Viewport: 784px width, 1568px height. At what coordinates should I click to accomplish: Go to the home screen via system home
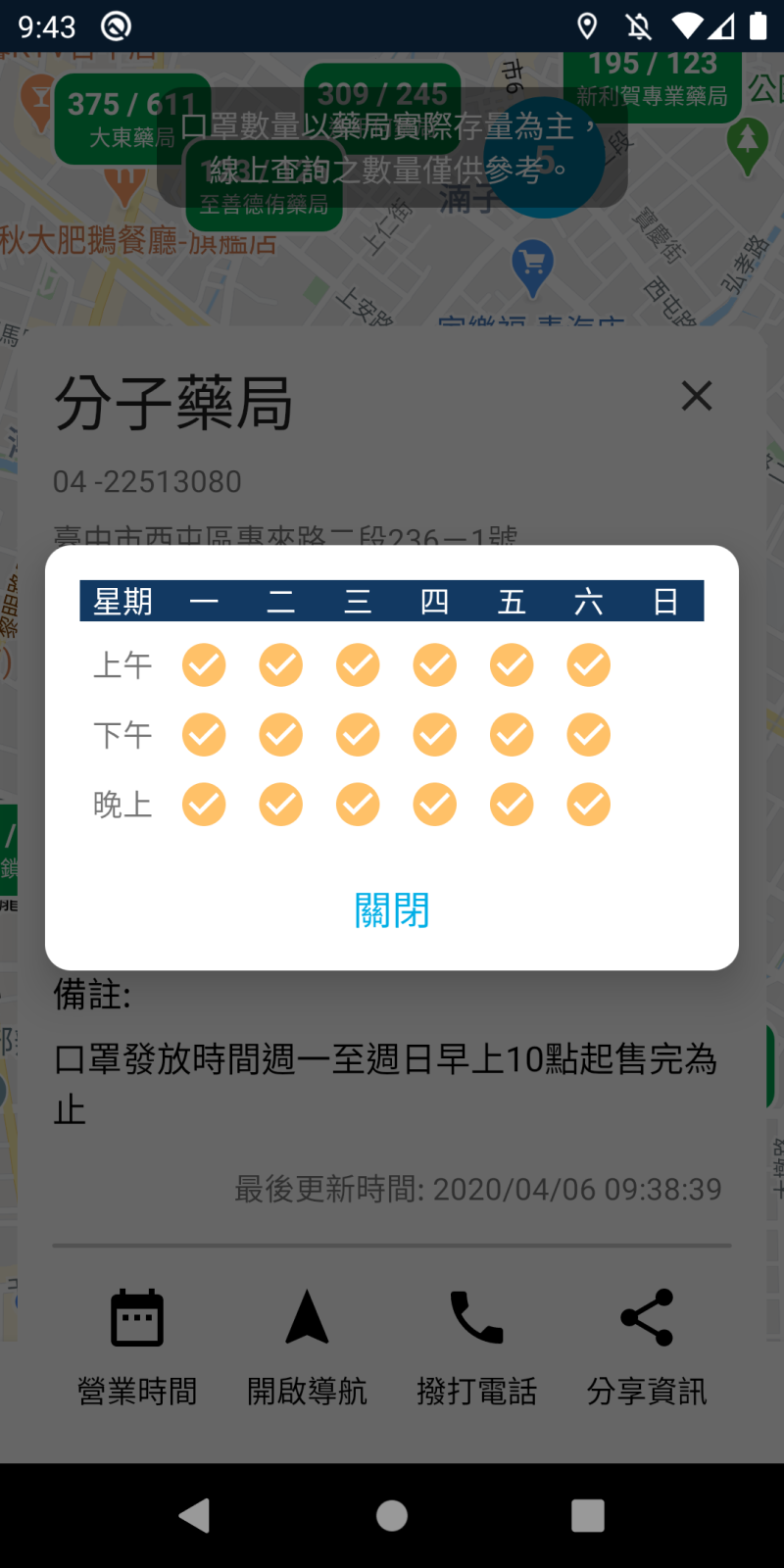[392, 1515]
